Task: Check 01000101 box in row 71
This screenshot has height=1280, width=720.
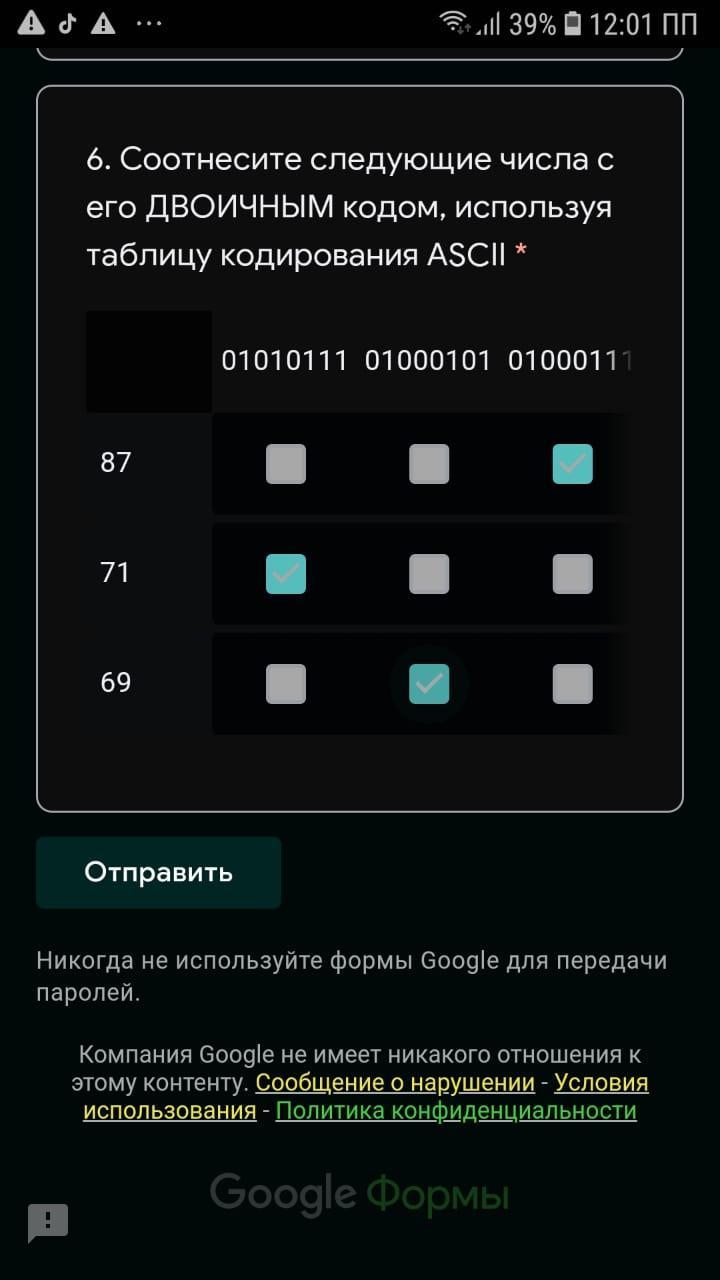Action: [429, 574]
